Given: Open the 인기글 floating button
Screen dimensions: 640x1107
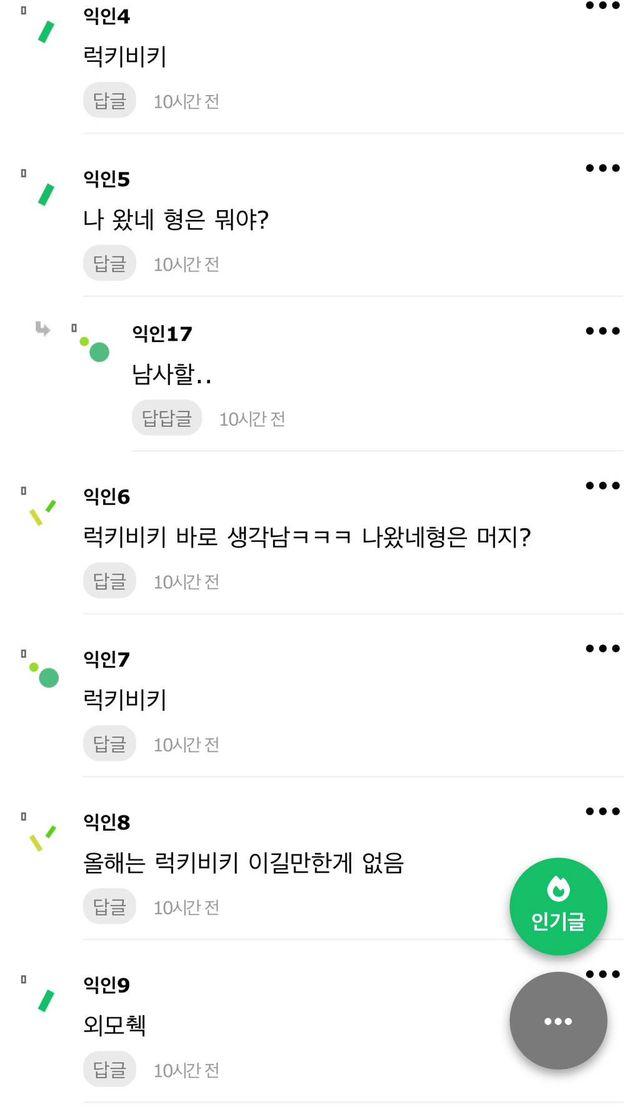Looking at the screenshot, I should click(558, 907).
